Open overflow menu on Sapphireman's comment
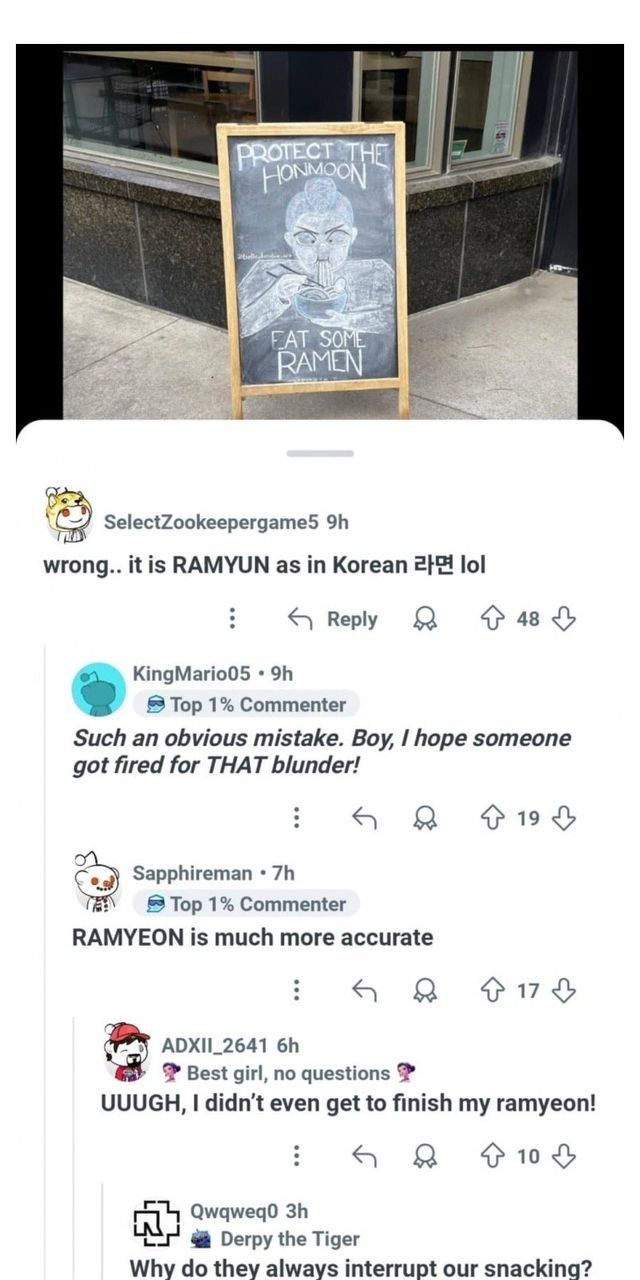Screen dimensions: 640x1280 coord(296,990)
